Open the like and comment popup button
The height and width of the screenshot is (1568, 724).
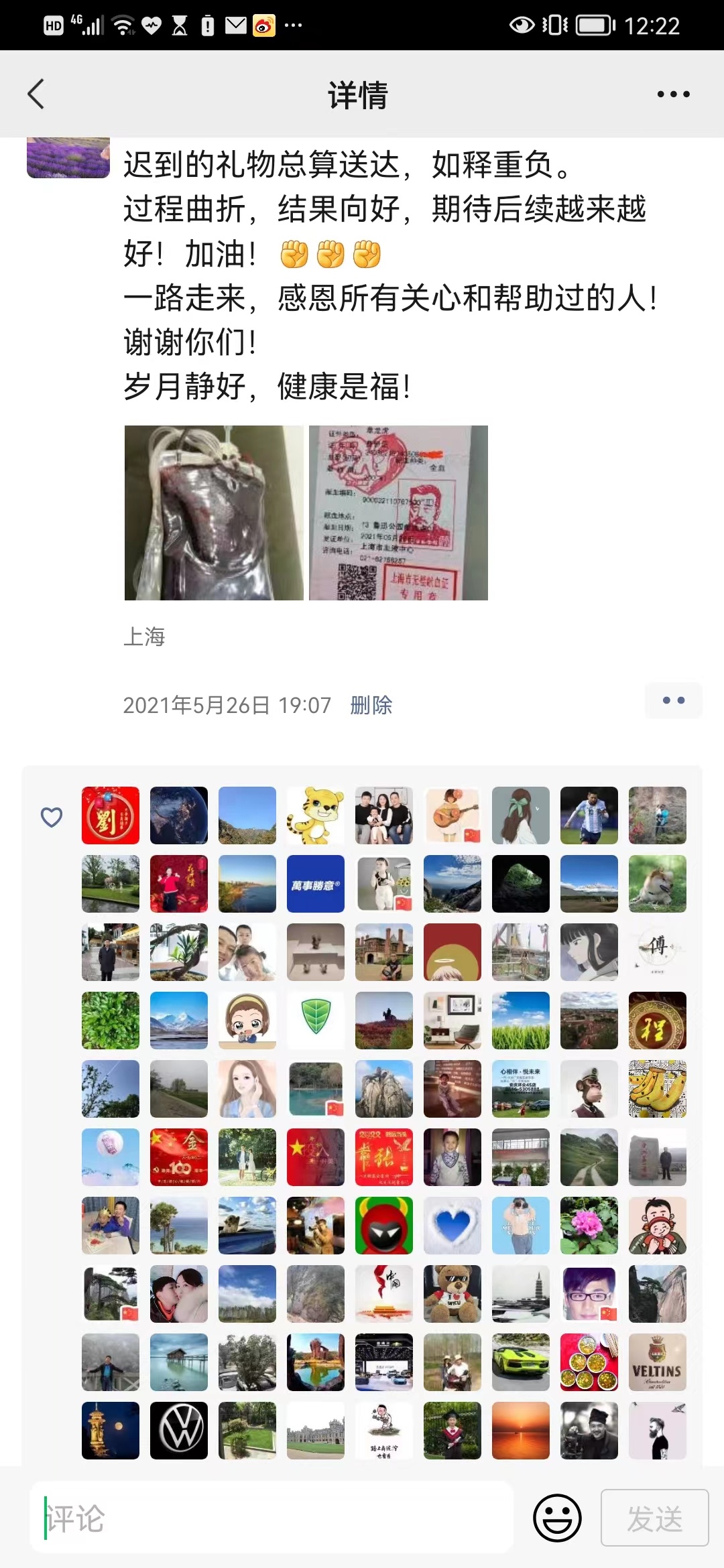[673, 701]
